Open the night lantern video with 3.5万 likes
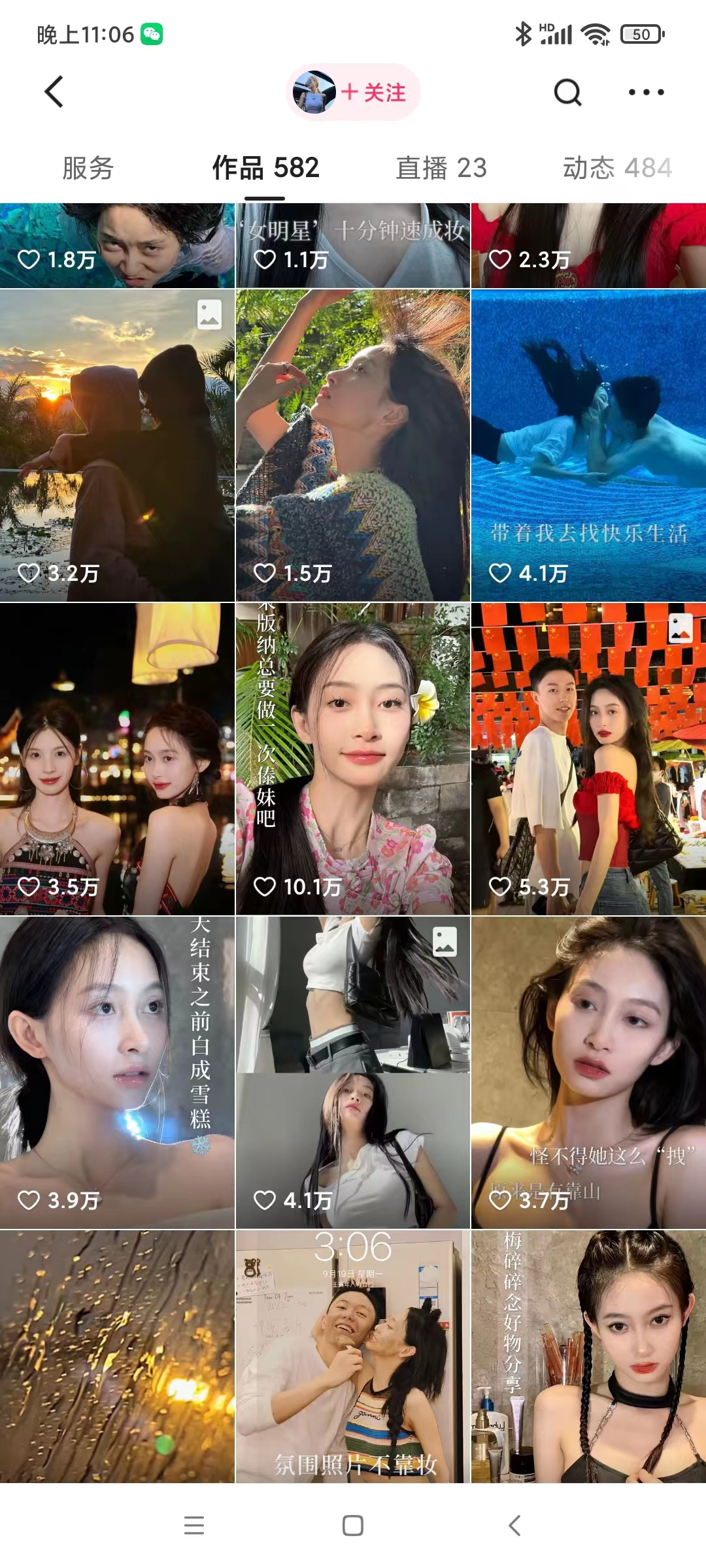 tap(117, 759)
